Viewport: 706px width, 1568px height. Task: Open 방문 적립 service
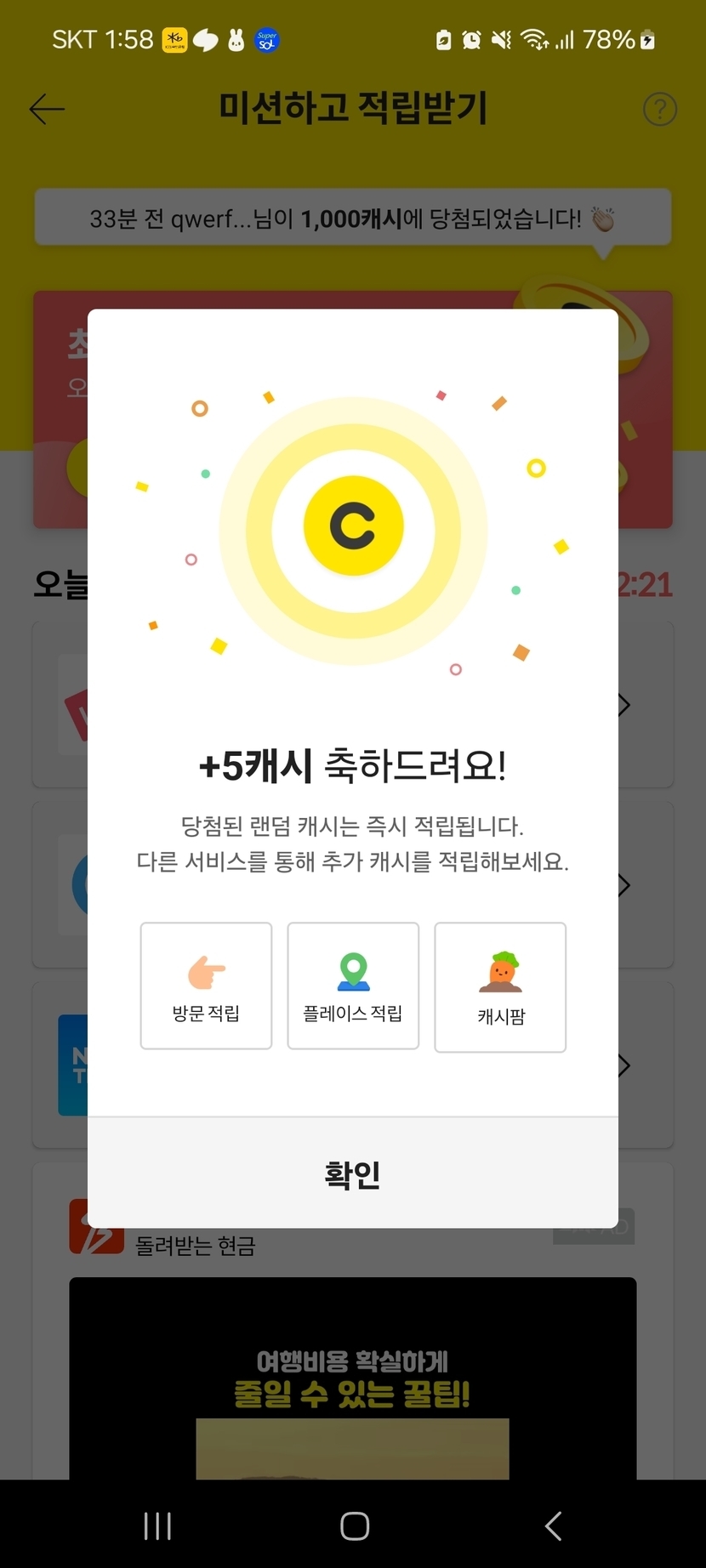(x=206, y=986)
